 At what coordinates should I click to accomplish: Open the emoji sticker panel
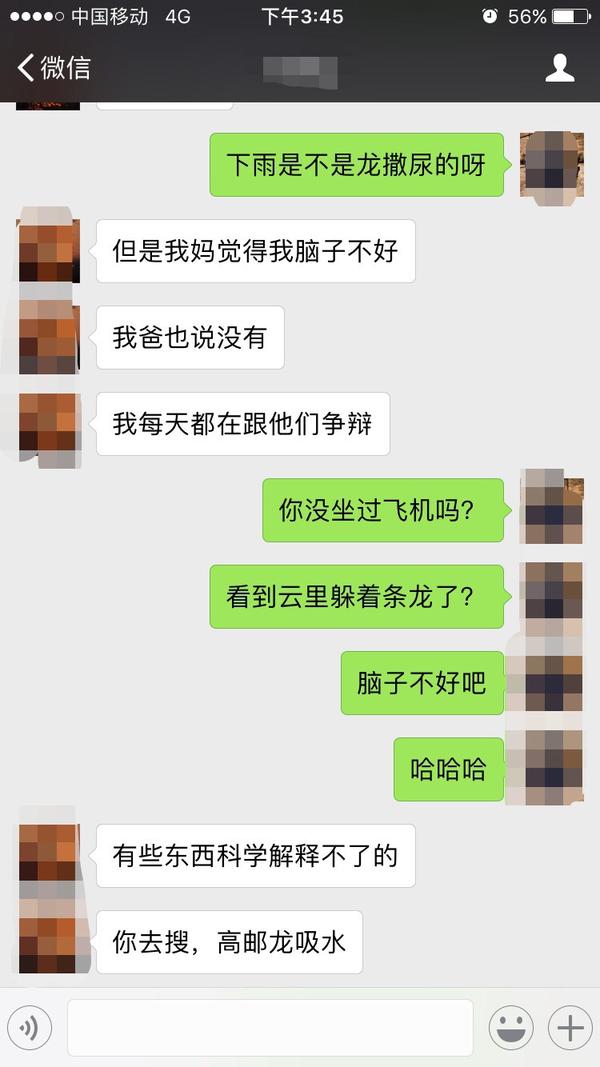(510, 1027)
